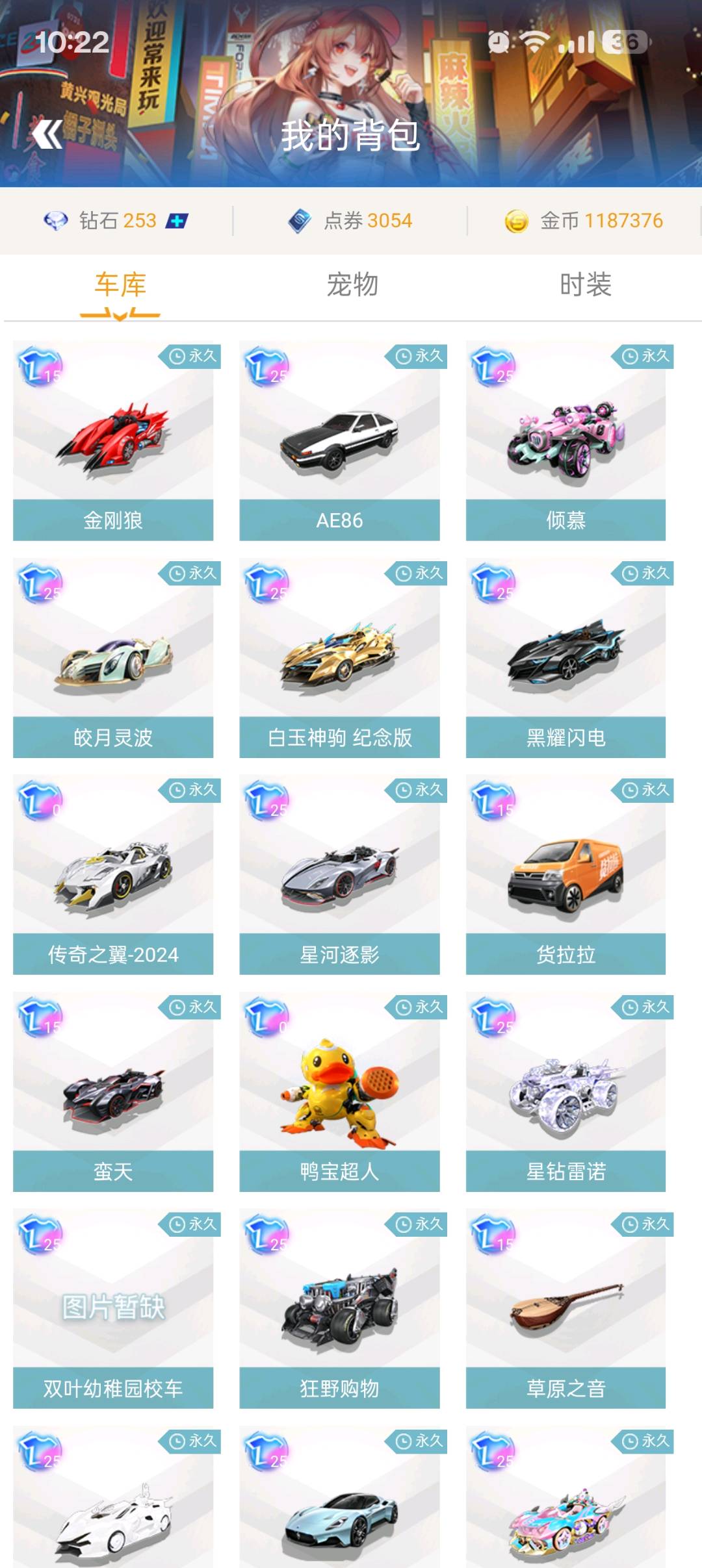Open the 黑耀闪电 car card
The height and width of the screenshot is (1568, 702).
pos(565,657)
